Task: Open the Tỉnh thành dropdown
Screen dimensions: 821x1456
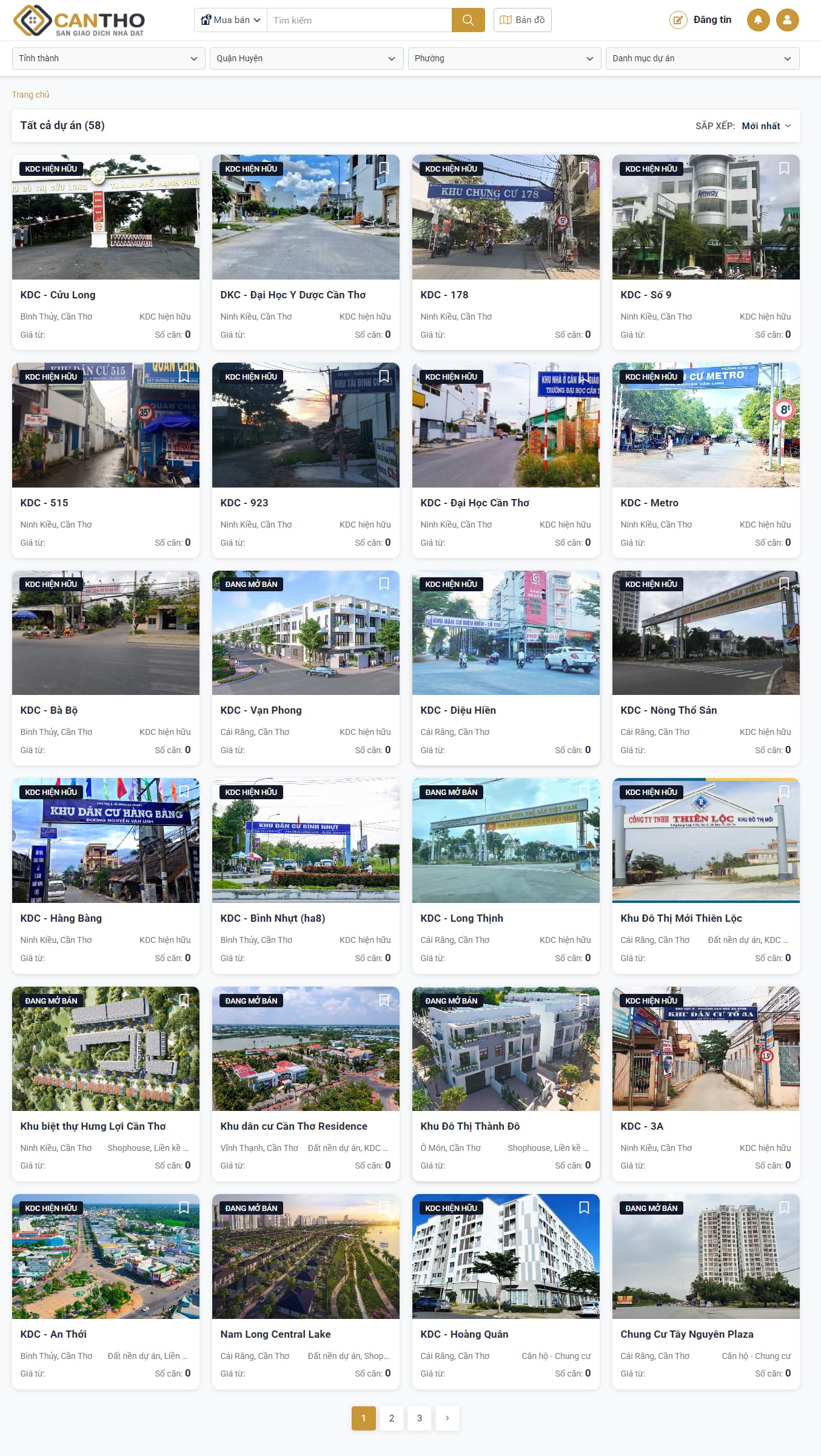Action: coord(108,58)
